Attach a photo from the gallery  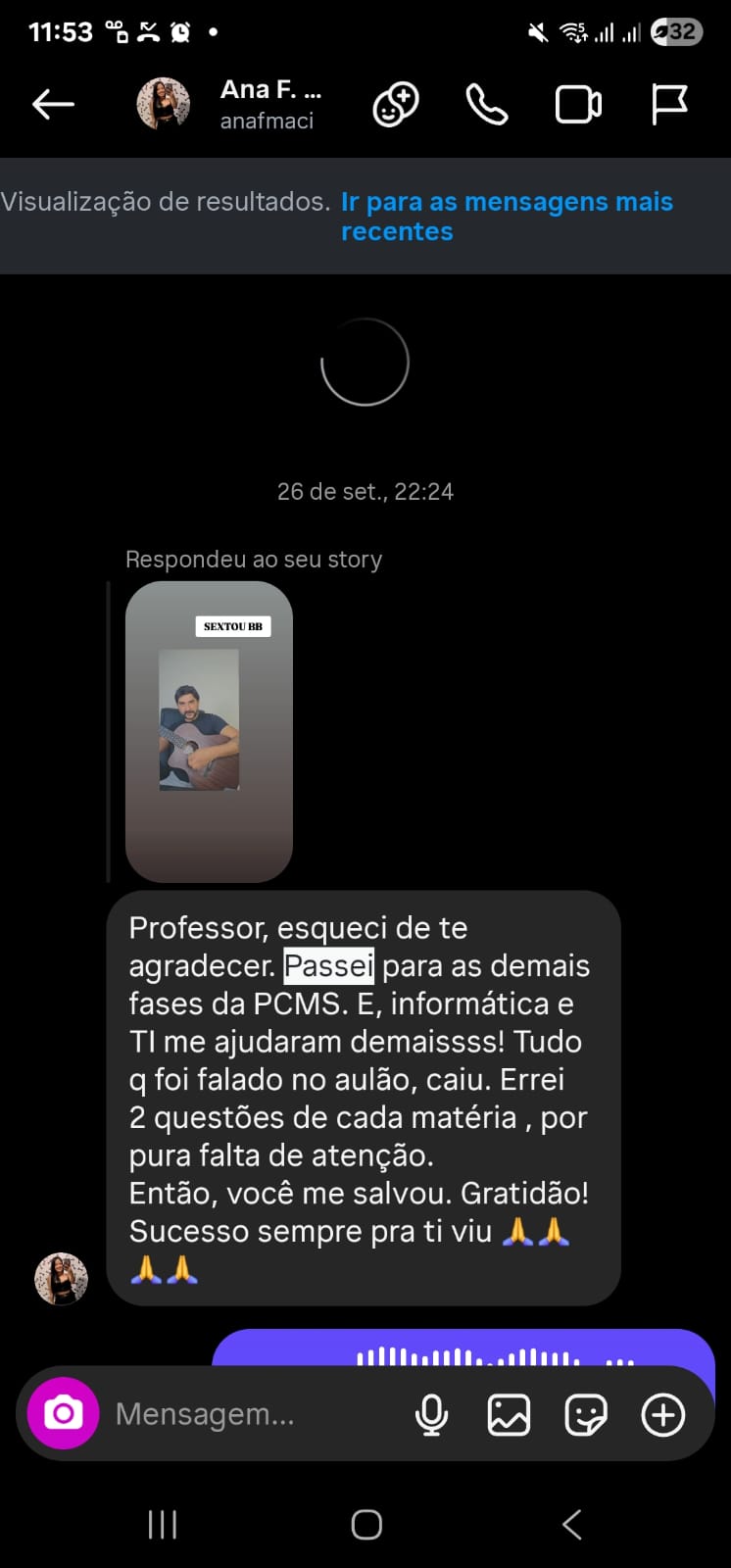click(x=509, y=1414)
